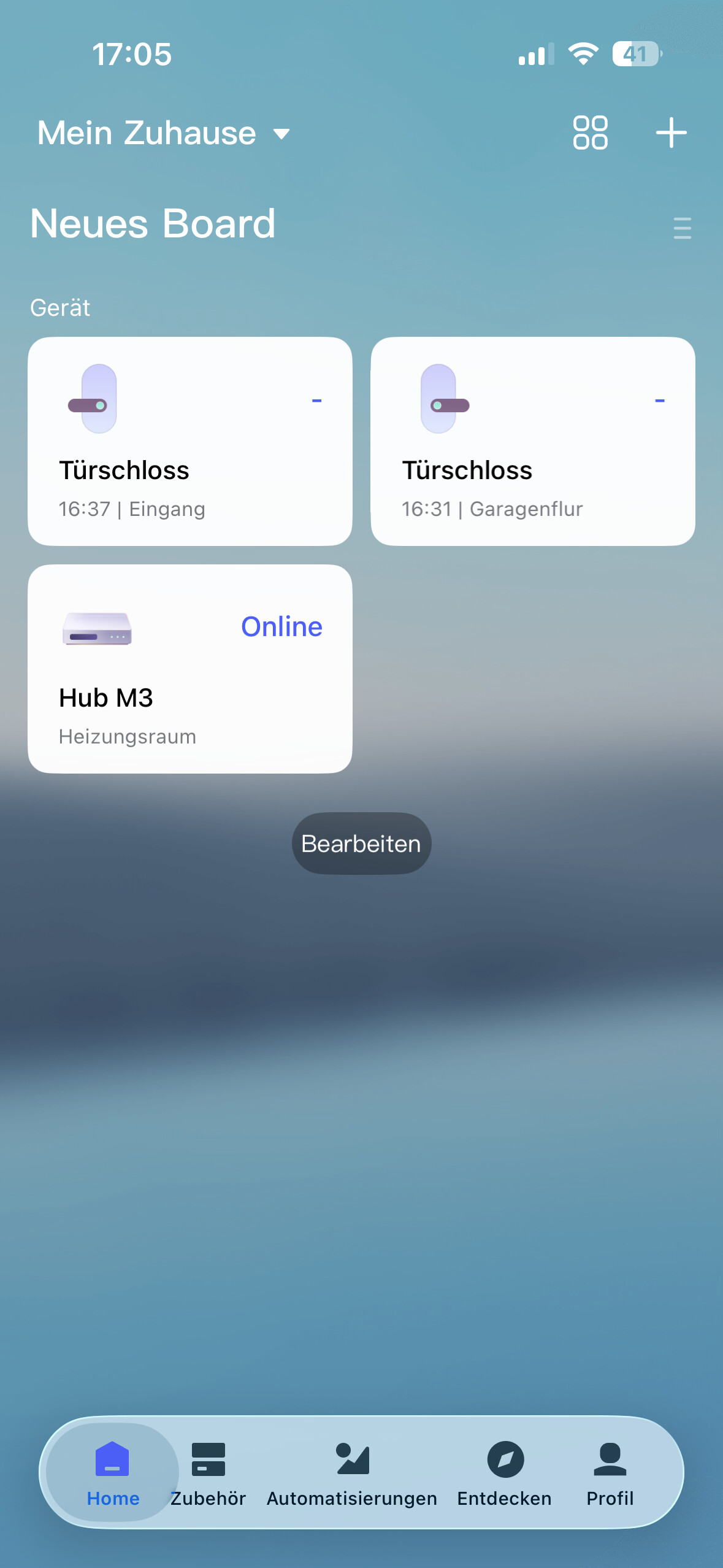Open the Profil tab
The image size is (723, 1568).
[610, 1472]
